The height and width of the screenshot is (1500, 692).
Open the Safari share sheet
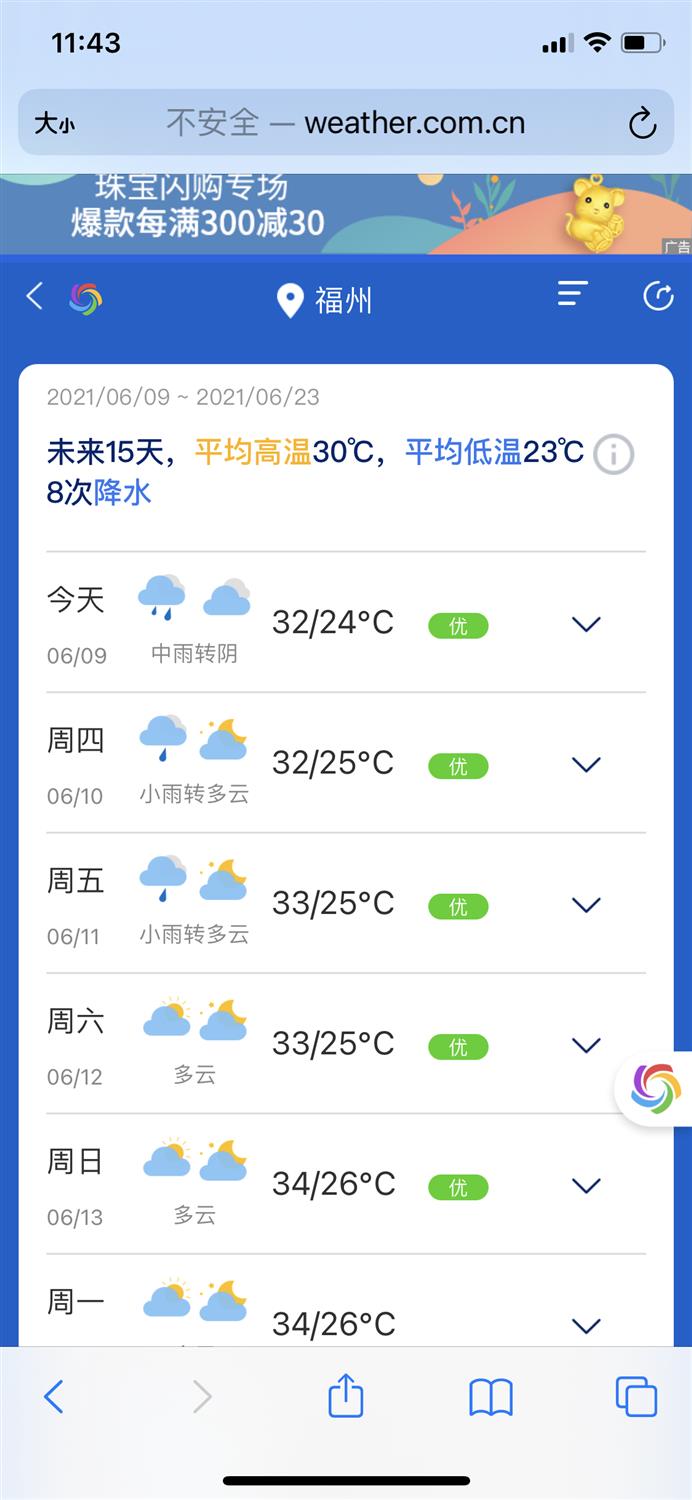point(346,1395)
